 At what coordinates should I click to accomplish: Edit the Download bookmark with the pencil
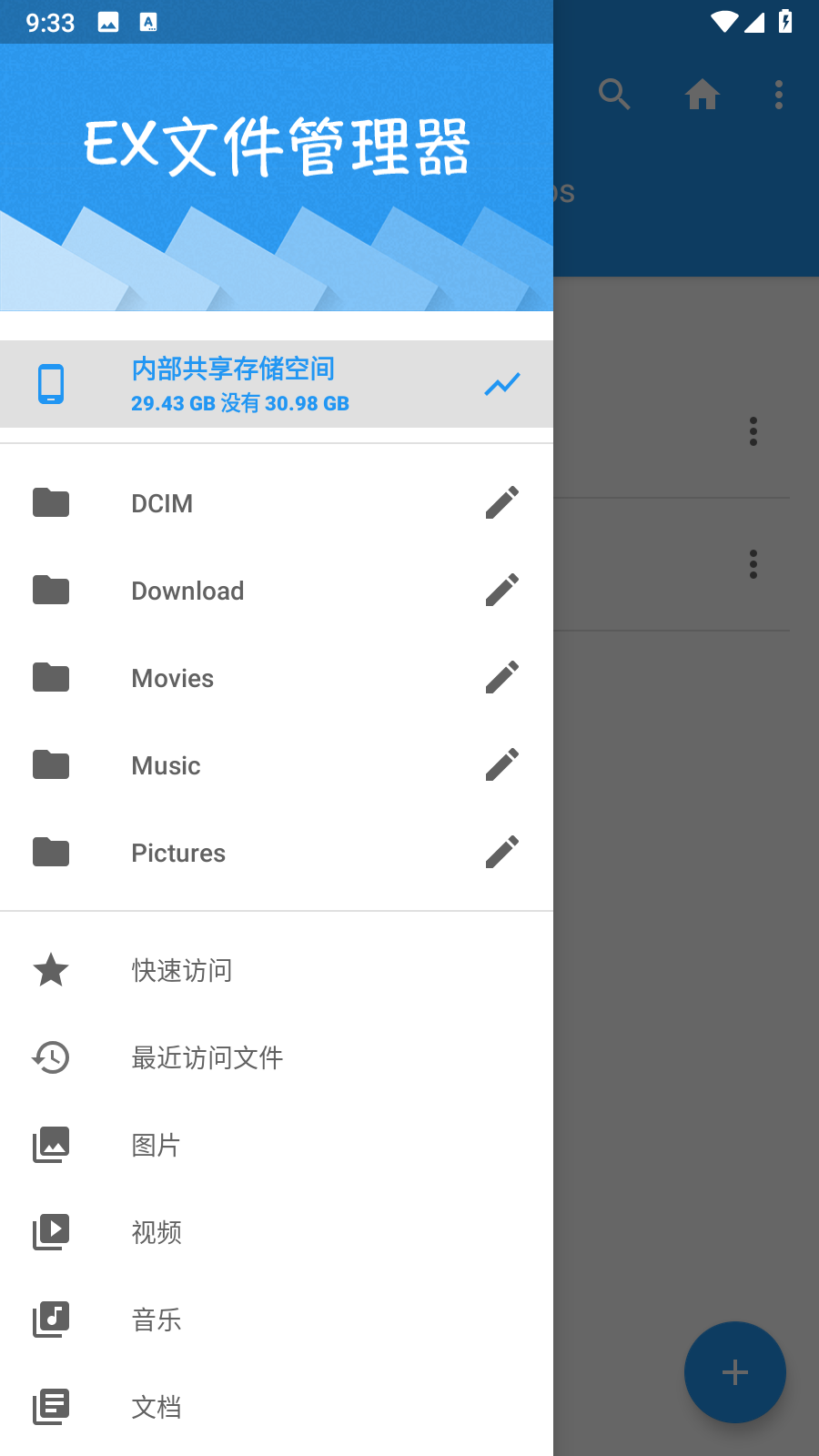click(502, 590)
